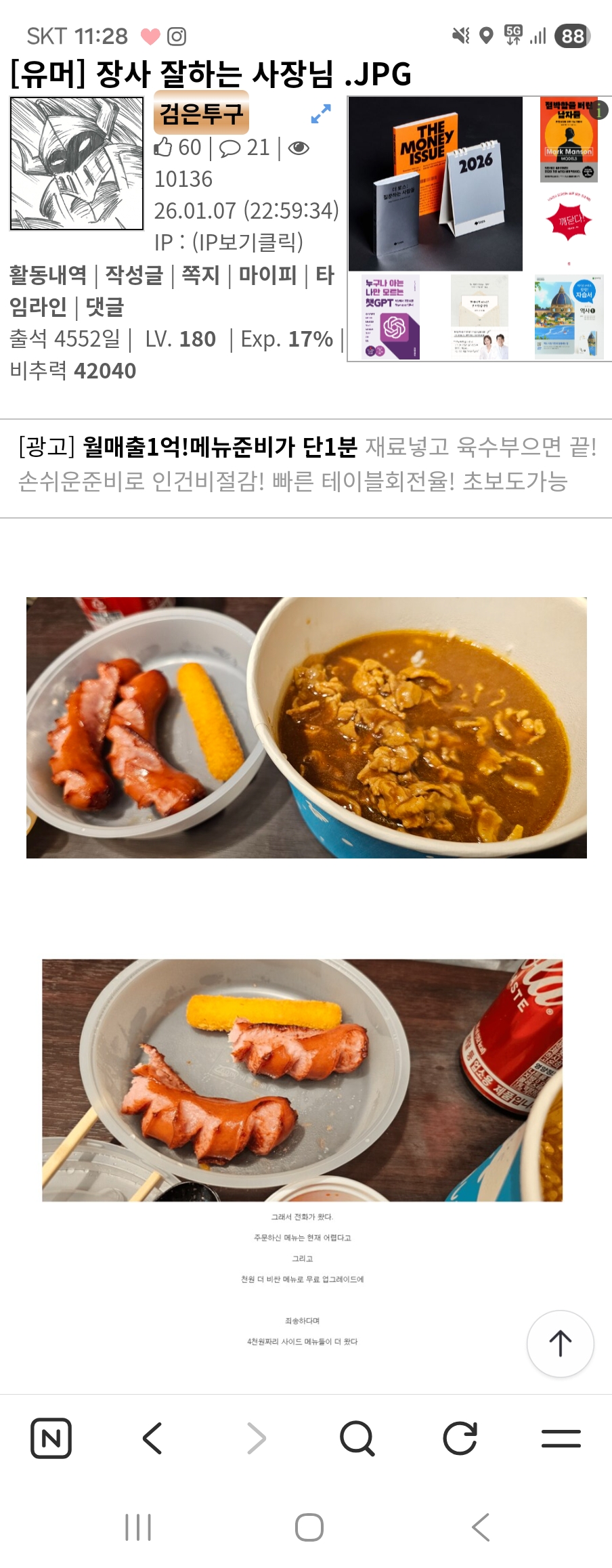Open the 챗GPT book ad tile

(391, 316)
